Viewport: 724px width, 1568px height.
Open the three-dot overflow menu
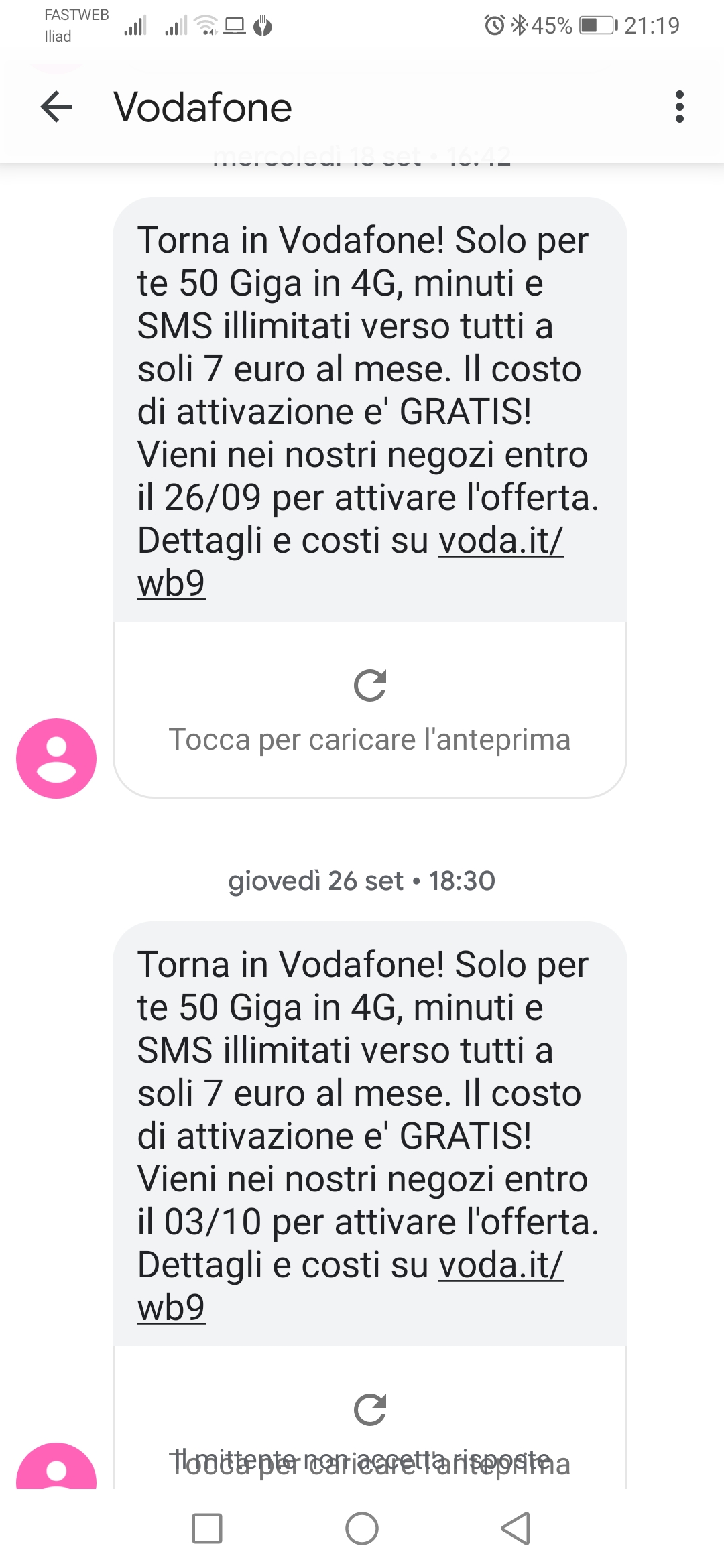click(679, 107)
